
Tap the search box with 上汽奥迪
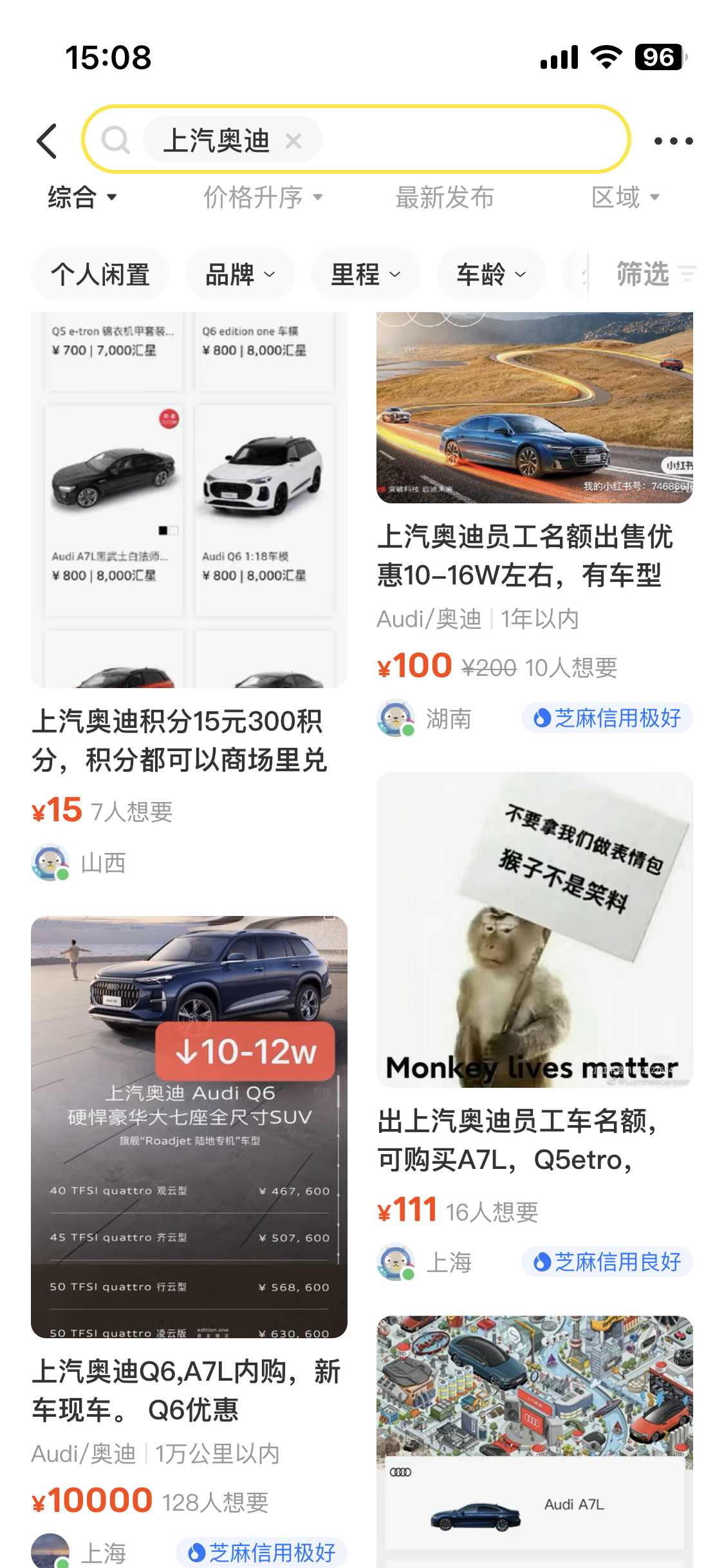coord(463,140)
